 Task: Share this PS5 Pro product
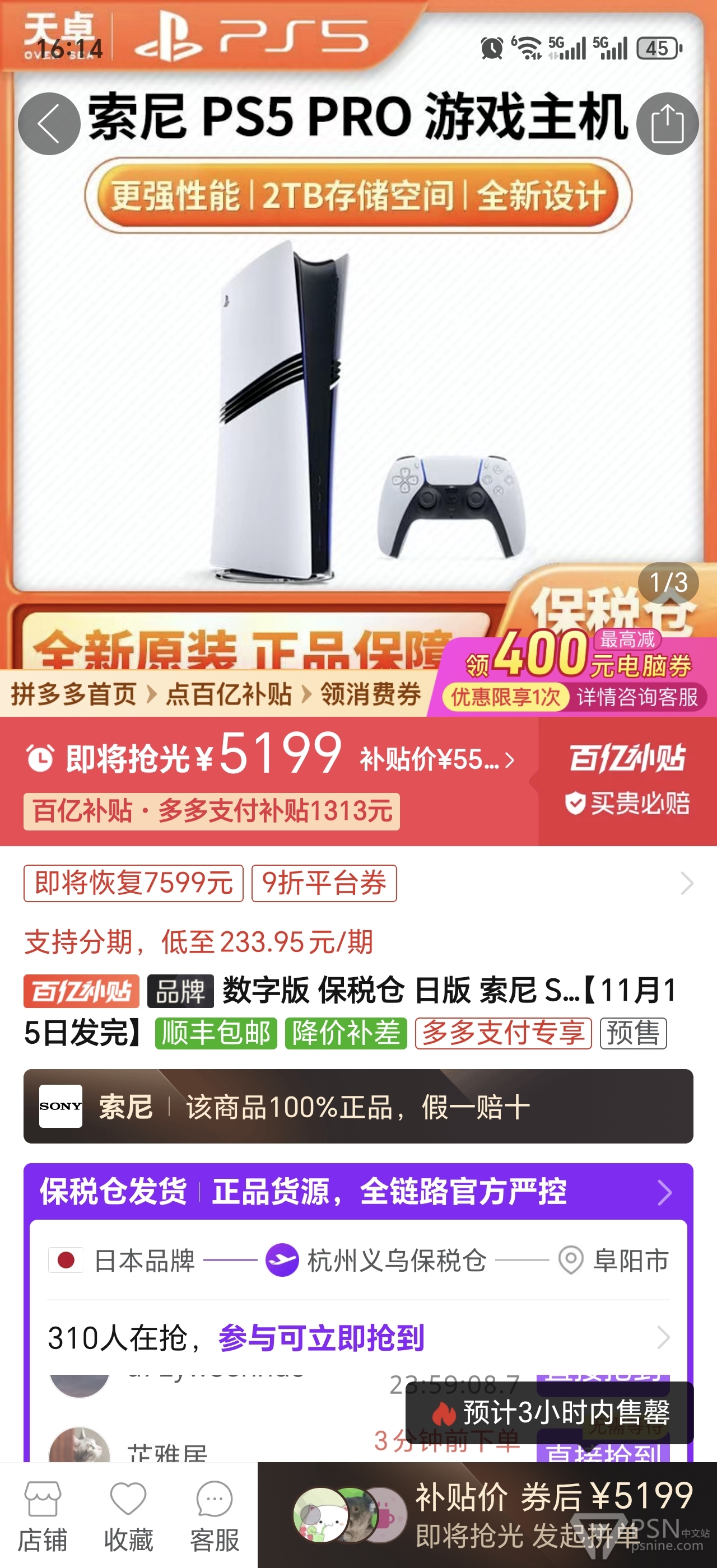tap(667, 124)
